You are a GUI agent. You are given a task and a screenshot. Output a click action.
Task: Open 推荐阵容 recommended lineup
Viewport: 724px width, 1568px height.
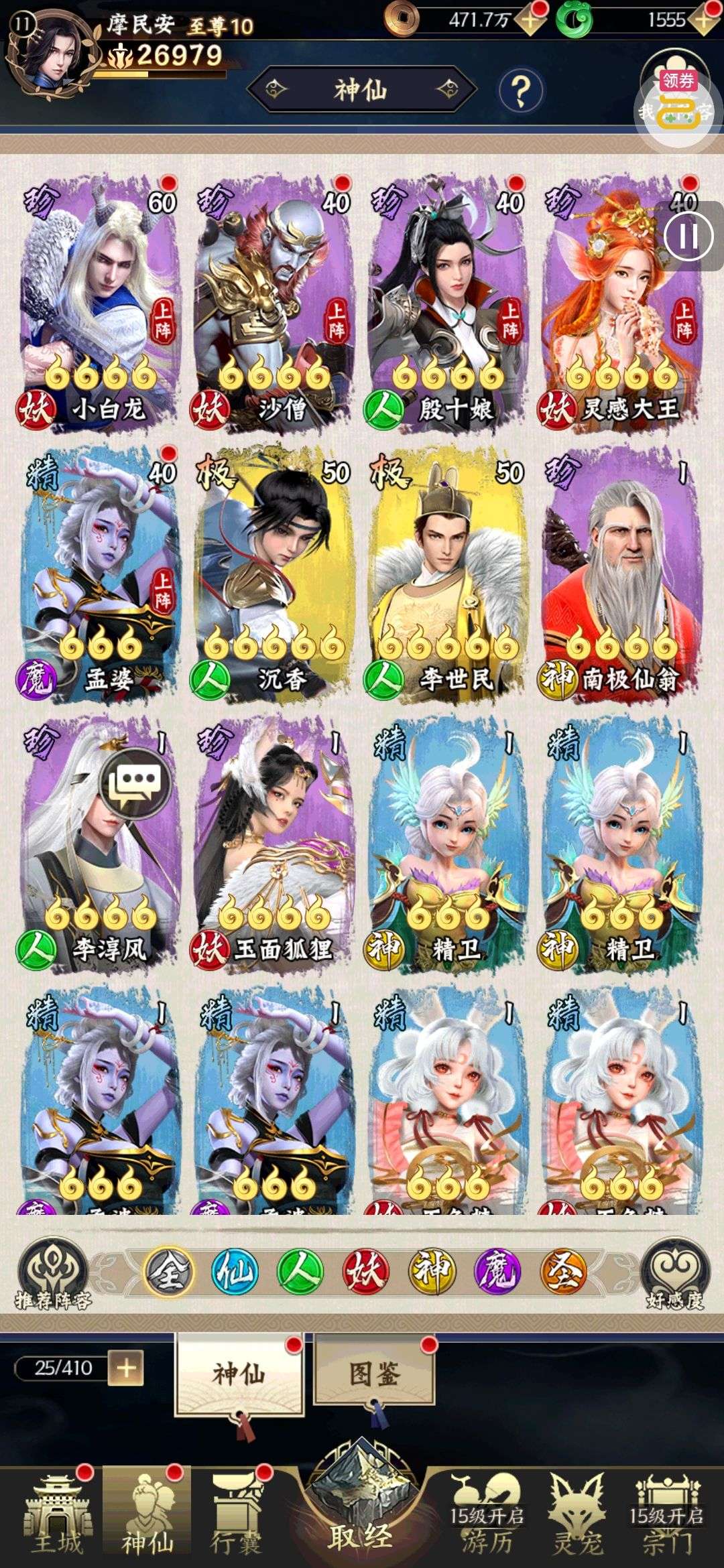point(54,1274)
